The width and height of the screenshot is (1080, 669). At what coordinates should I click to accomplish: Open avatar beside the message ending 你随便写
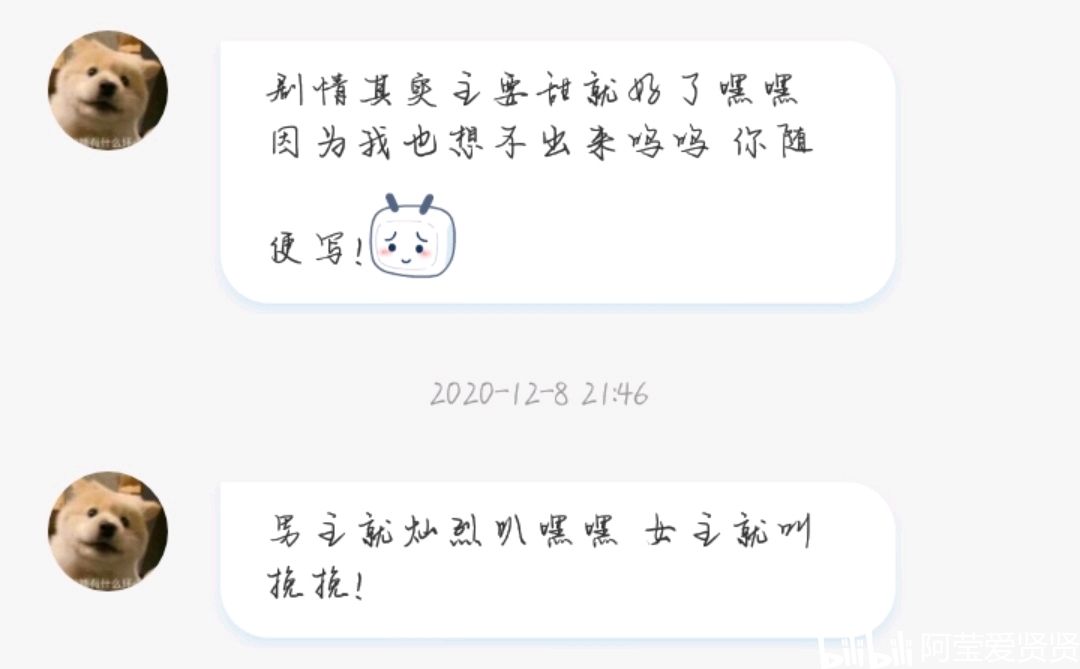coord(108,91)
